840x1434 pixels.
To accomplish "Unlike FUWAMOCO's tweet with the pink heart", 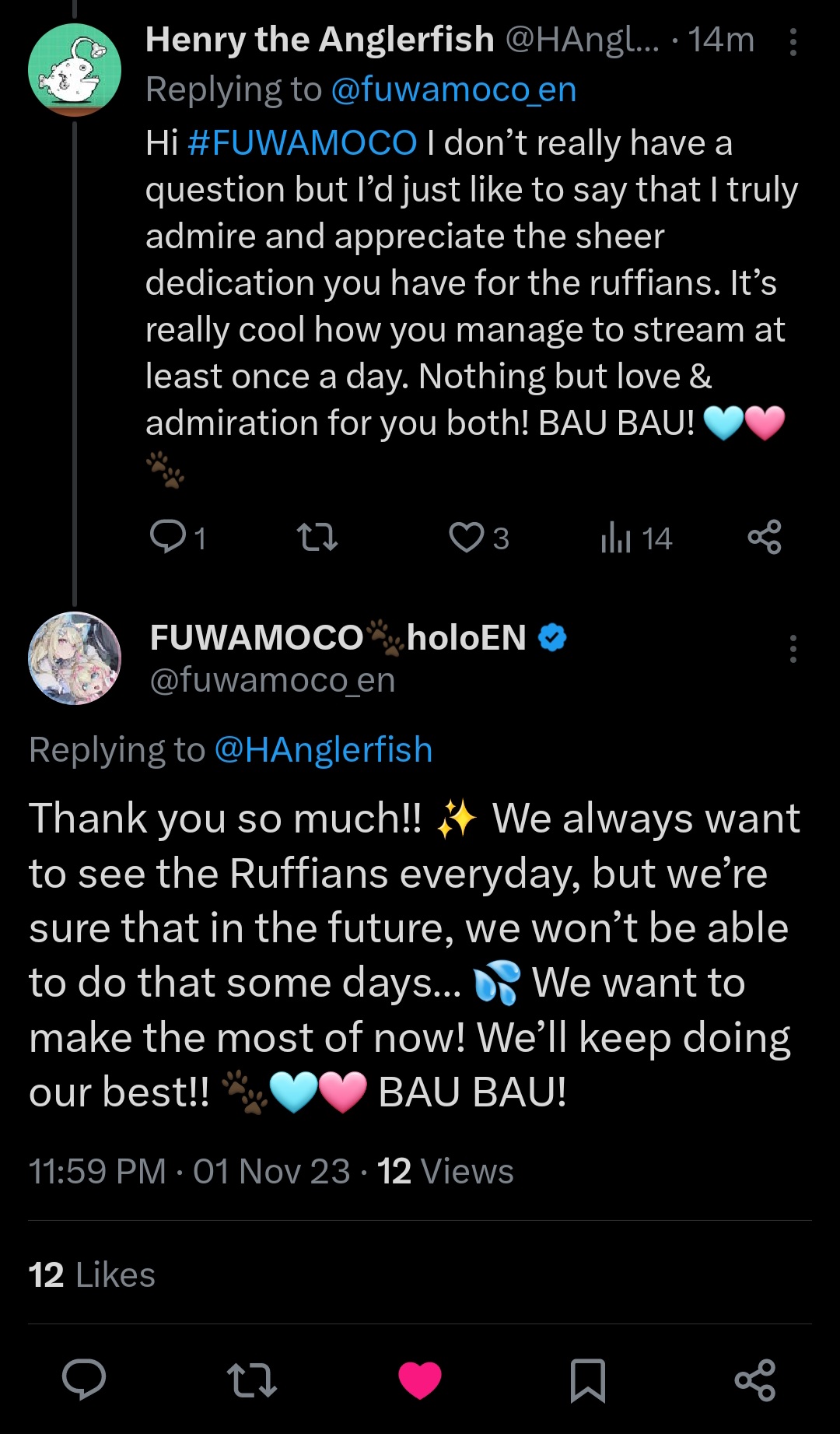I will (420, 1380).
